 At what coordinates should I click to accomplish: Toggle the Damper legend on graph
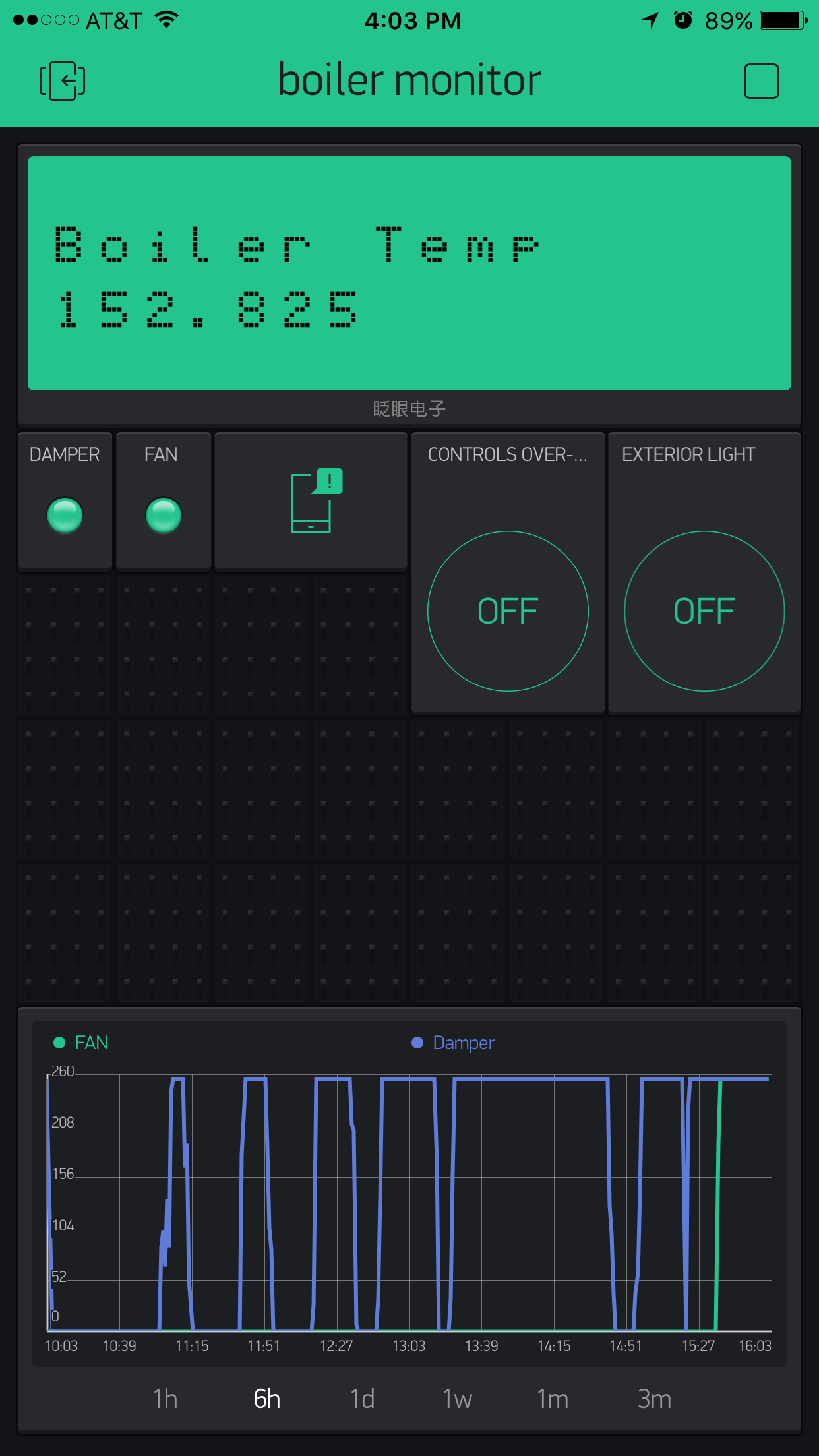[x=453, y=1043]
